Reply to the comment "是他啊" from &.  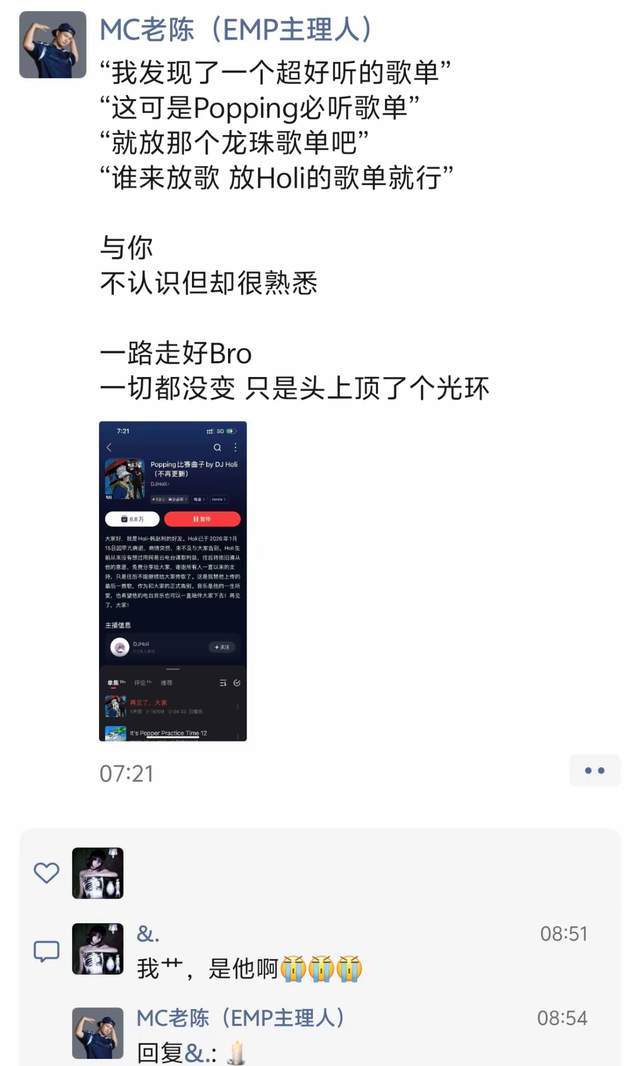pos(250,967)
